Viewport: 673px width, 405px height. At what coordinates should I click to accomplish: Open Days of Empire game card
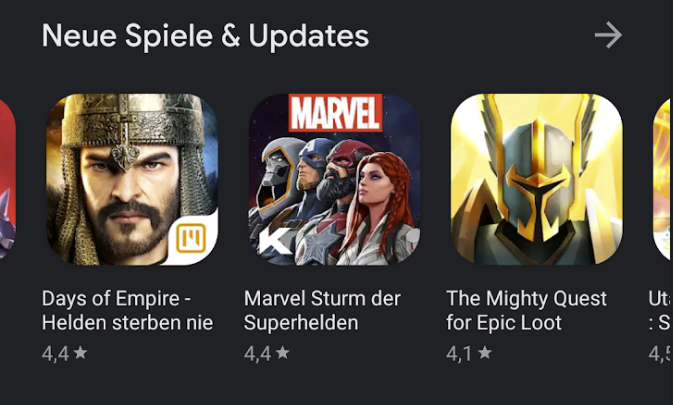tap(132, 180)
